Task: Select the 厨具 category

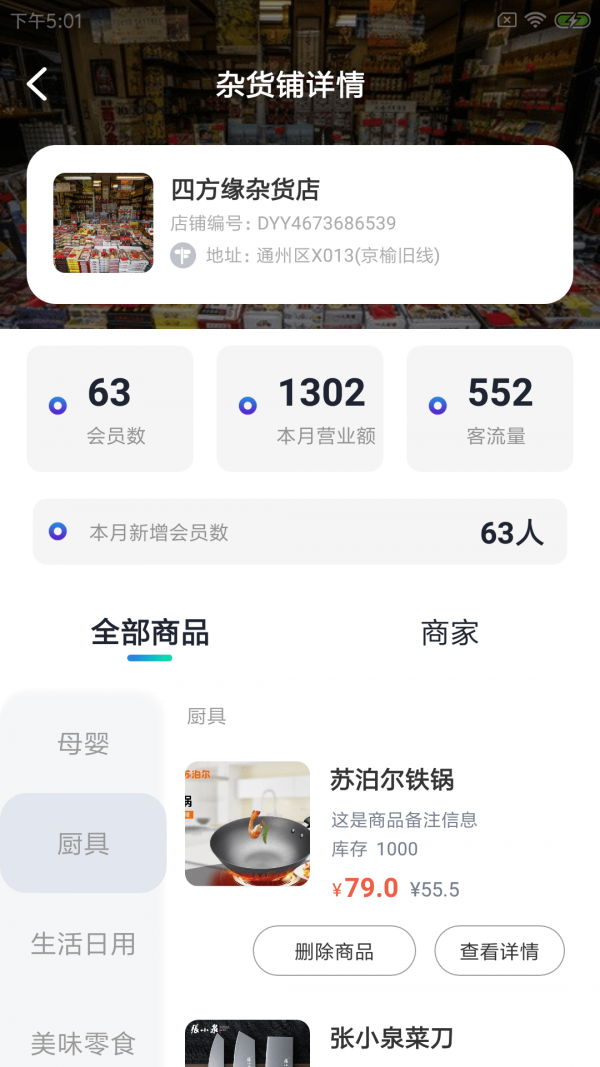Action: click(83, 844)
